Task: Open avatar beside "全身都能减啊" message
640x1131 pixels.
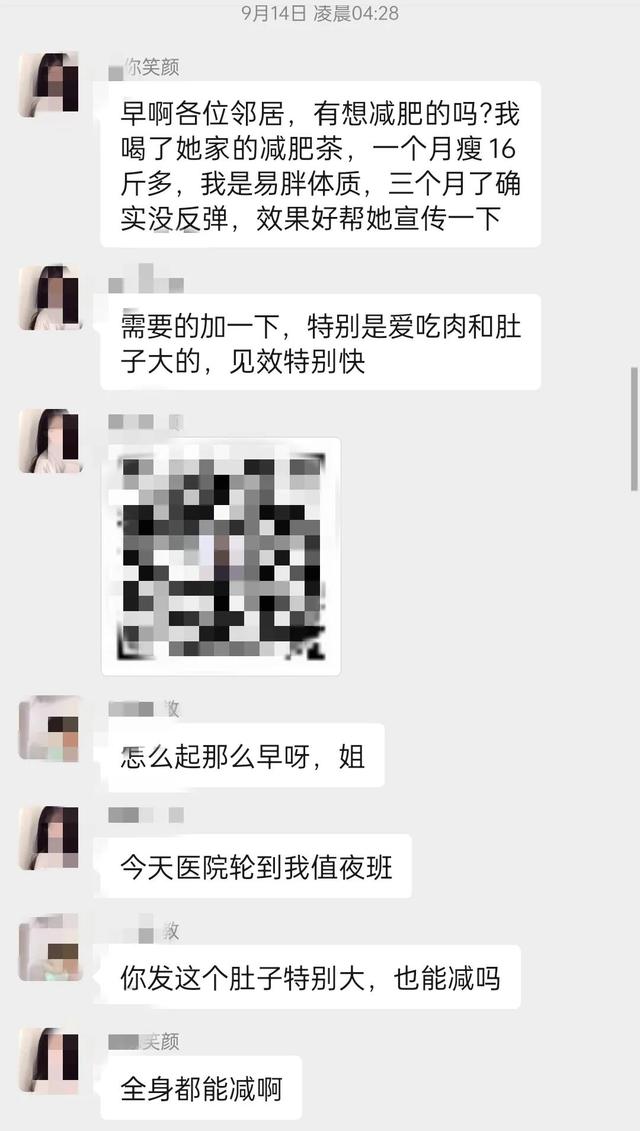Action: click(x=49, y=1059)
